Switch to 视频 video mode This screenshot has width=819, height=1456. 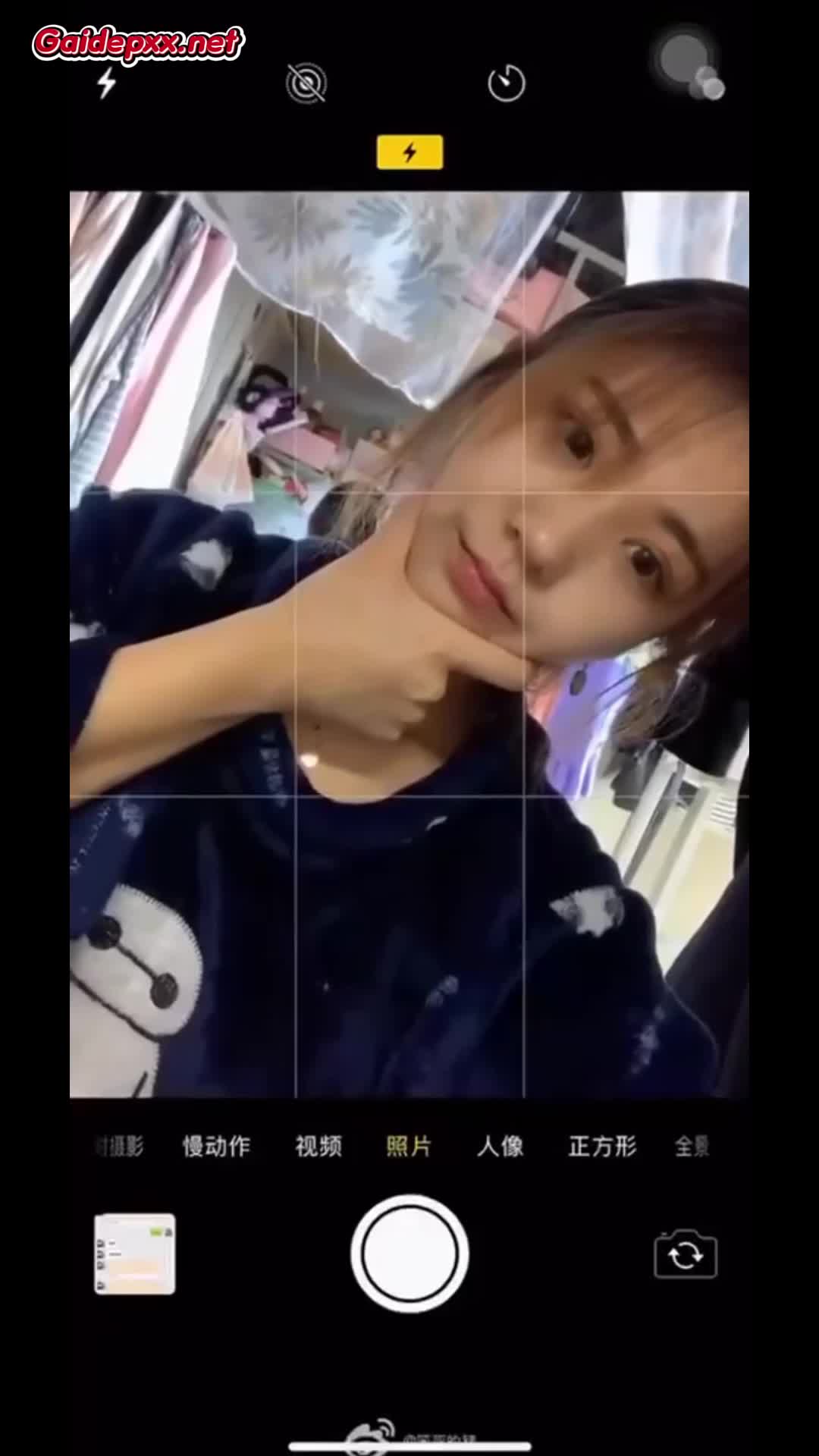coord(318,1146)
